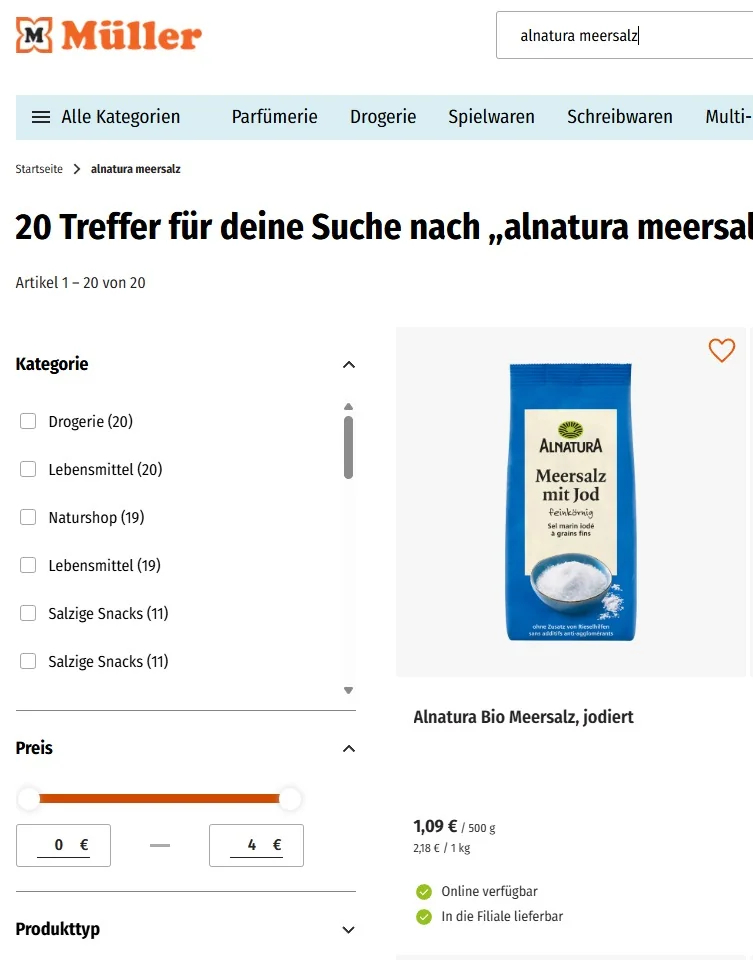This screenshot has height=960, width=753.
Task: Enable the Lebensmittel (19) filter
Action: (x=28, y=565)
